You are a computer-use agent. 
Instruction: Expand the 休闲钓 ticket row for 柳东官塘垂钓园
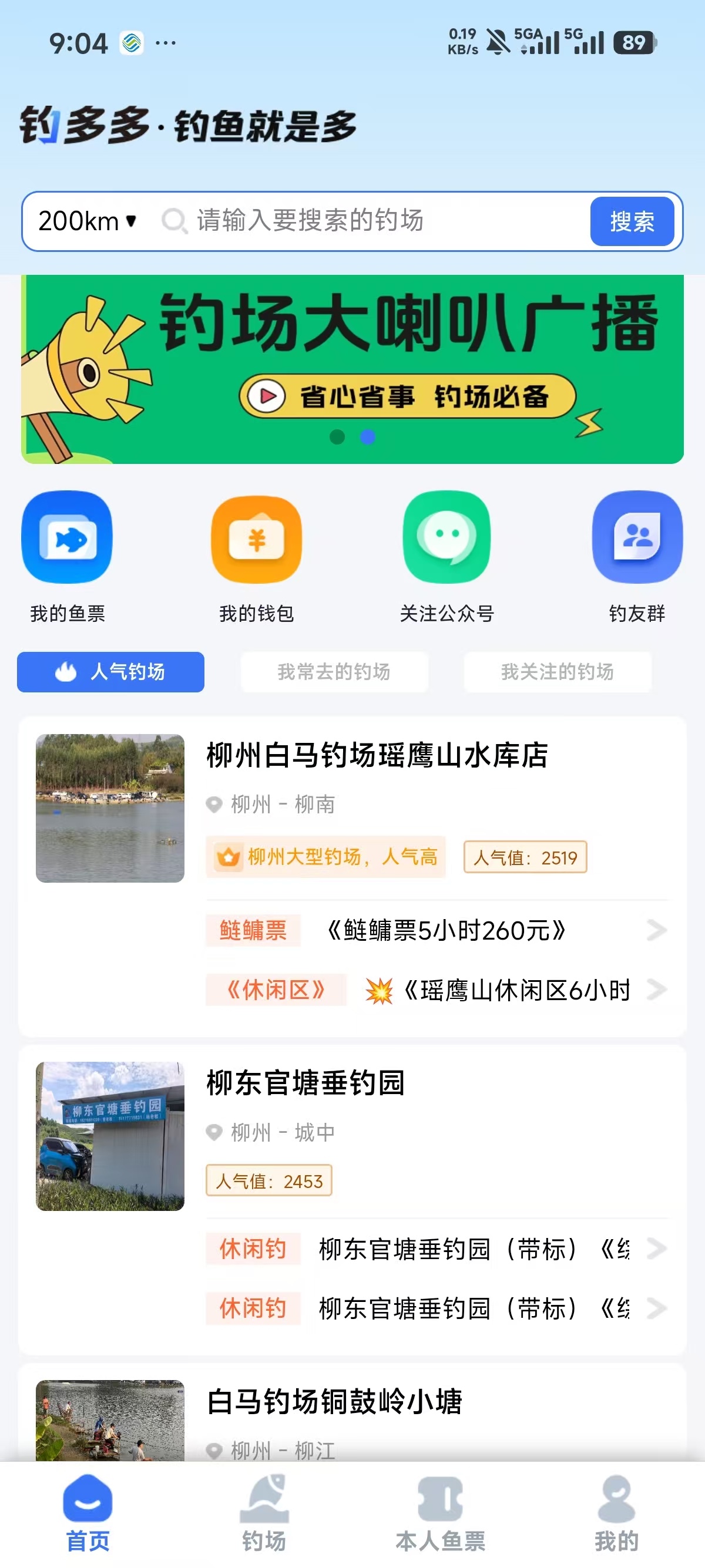click(x=656, y=1249)
